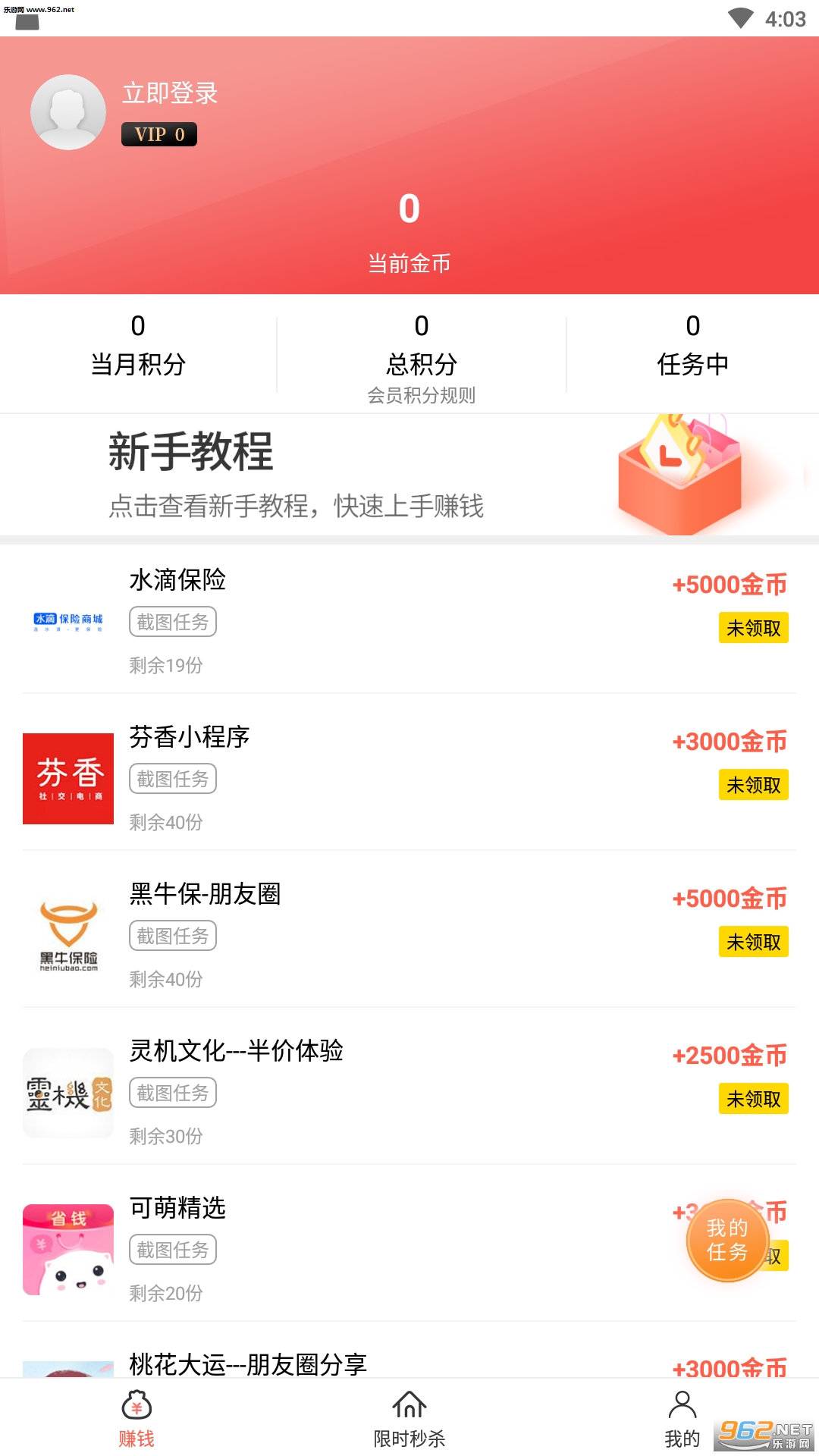The height and width of the screenshot is (1456, 819).
Task: Open the profile avatar
Action: tap(68, 112)
